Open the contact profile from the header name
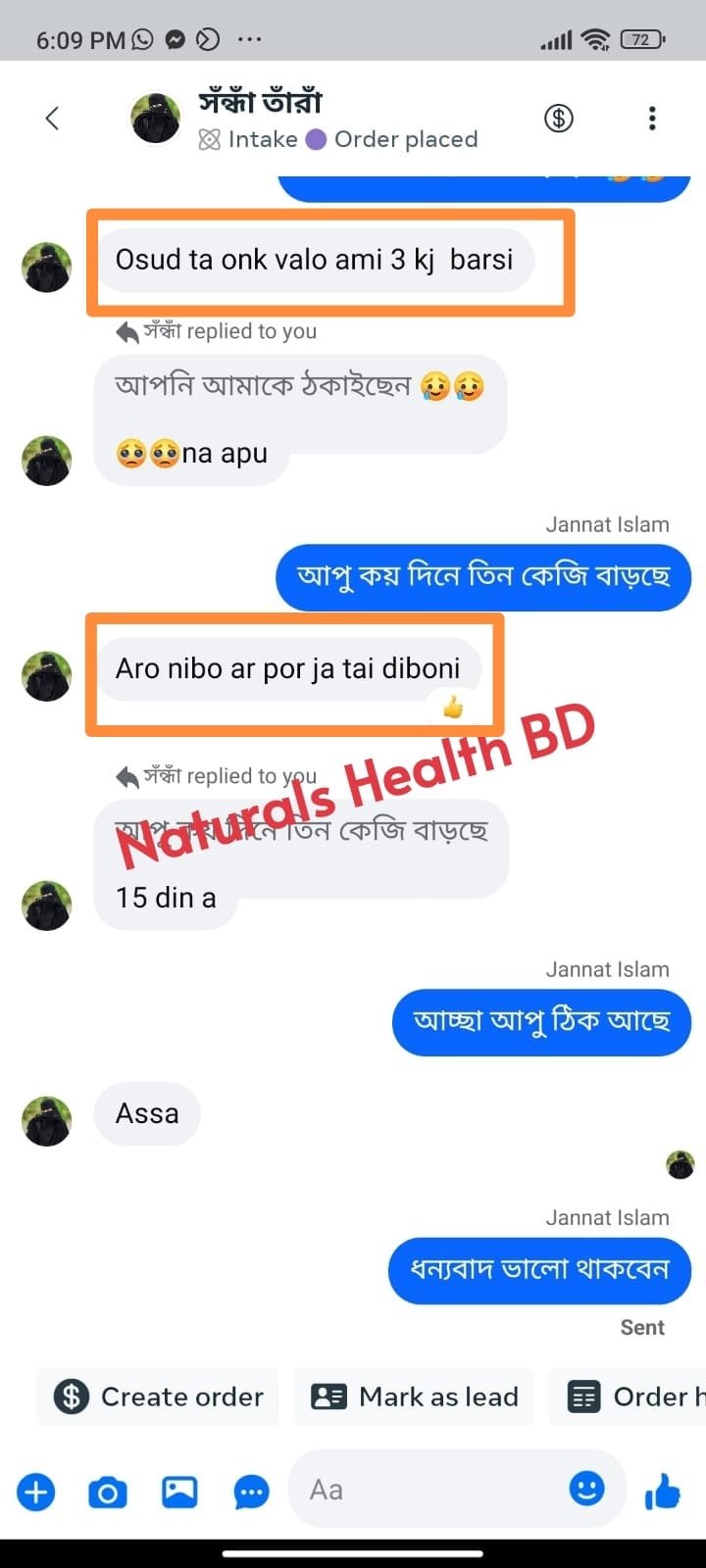The height and width of the screenshot is (1568, 706). pyautogui.click(x=260, y=102)
